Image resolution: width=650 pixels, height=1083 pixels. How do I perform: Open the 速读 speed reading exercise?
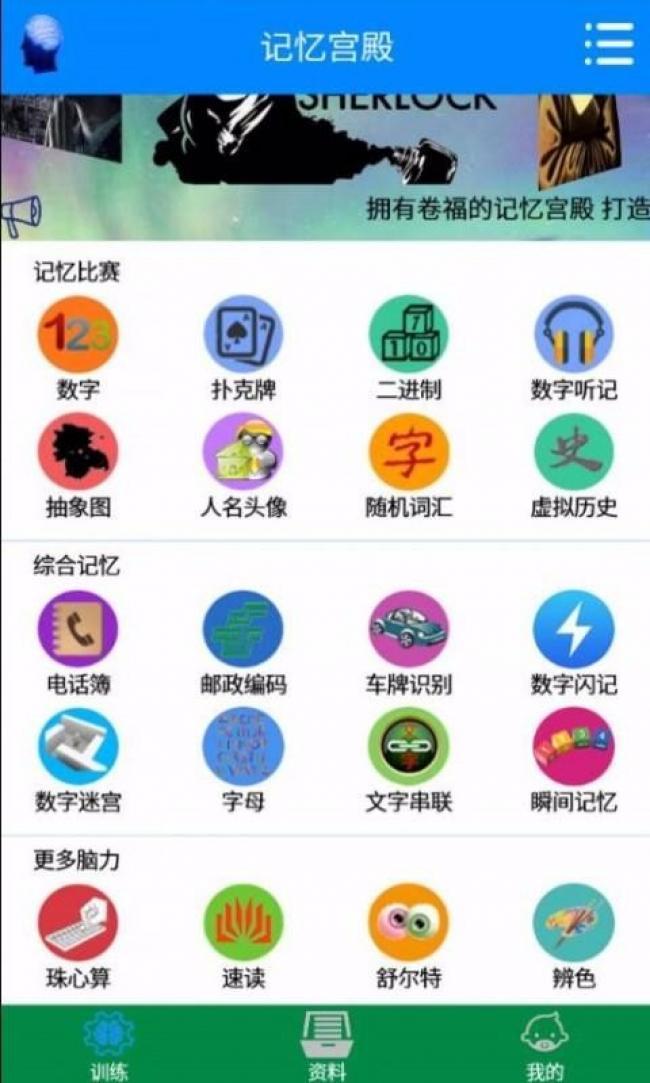[x=243, y=938]
